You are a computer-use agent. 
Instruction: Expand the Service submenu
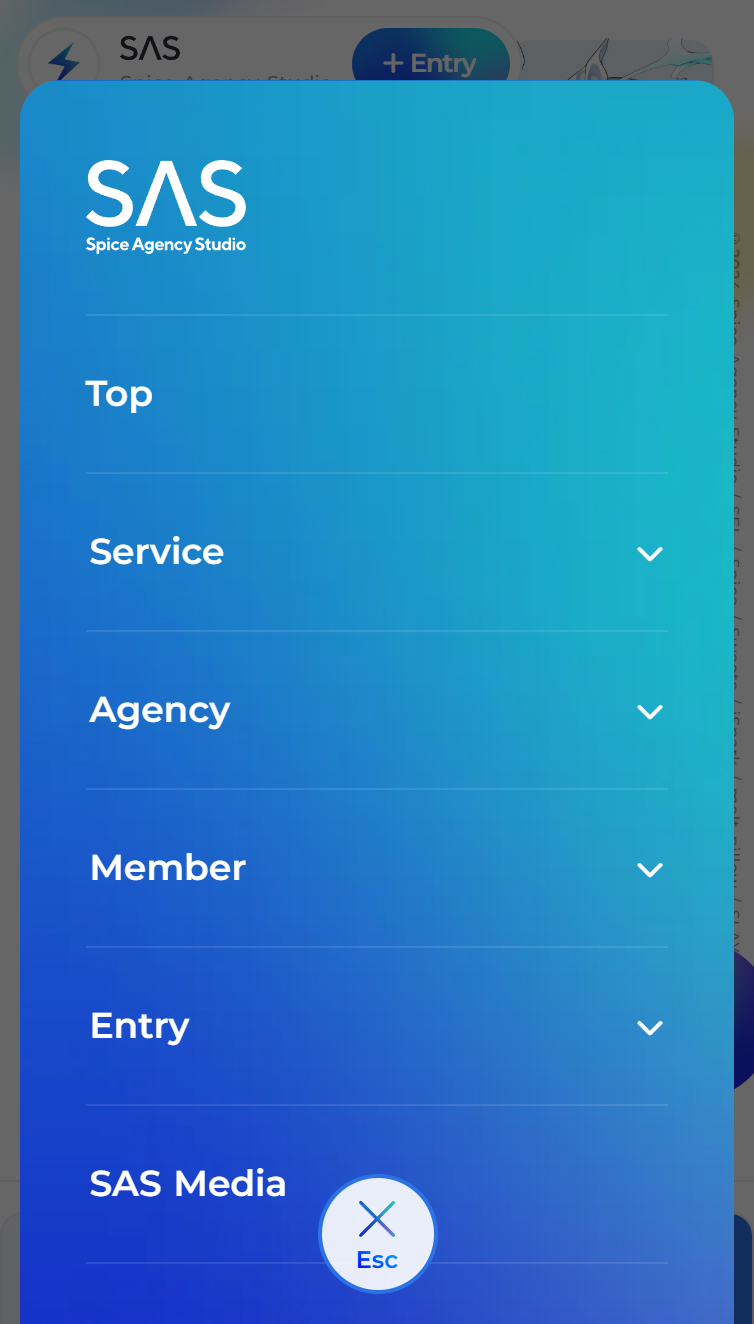coord(650,553)
